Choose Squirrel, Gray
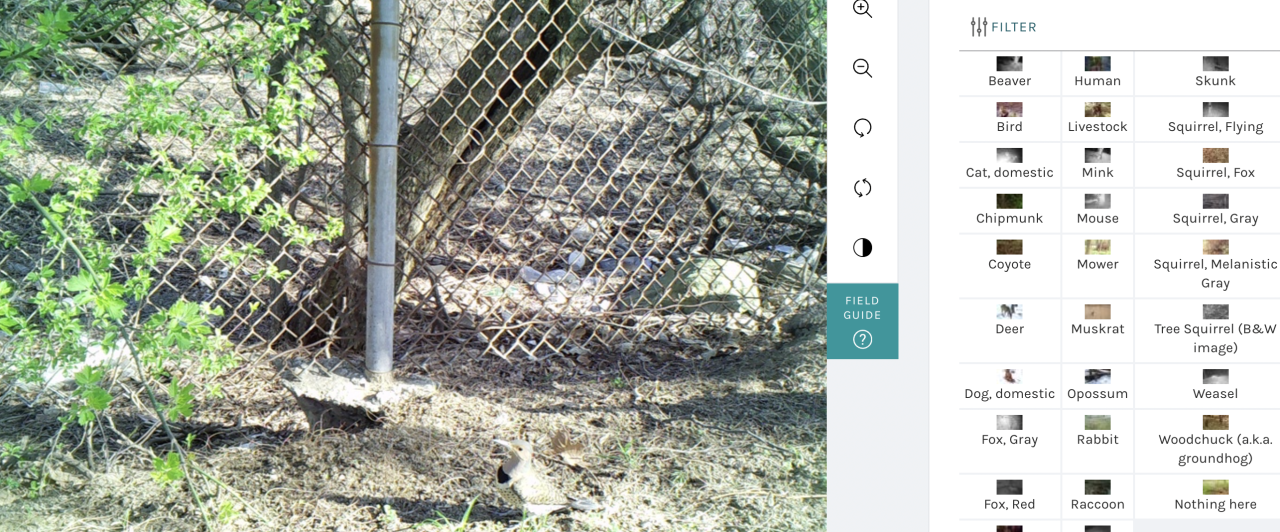1280x532 pixels. [x=1215, y=210]
